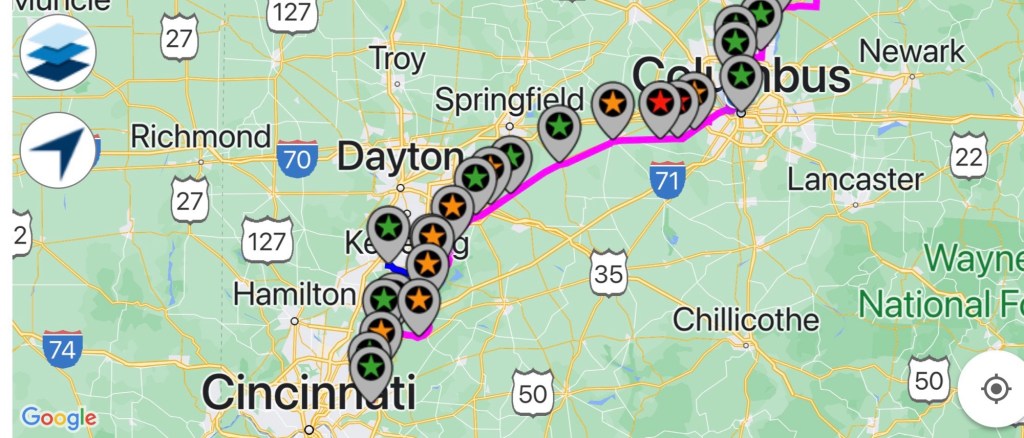Open the bottom-most green star pin above Cincinnati
Image resolution: width=1024 pixels, height=438 pixels.
(372, 366)
